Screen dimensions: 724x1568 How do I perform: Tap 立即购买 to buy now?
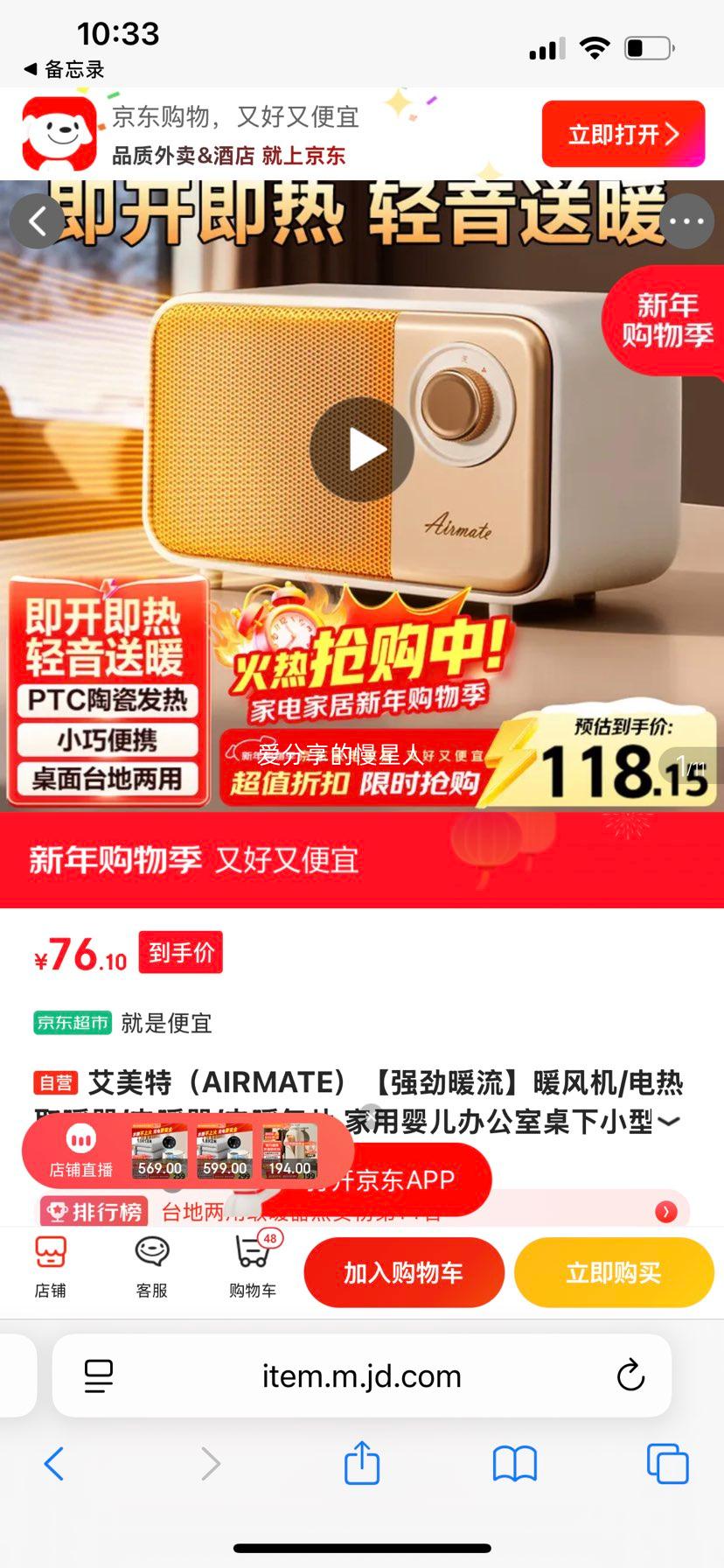pyautogui.click(x=613, y=1273)
